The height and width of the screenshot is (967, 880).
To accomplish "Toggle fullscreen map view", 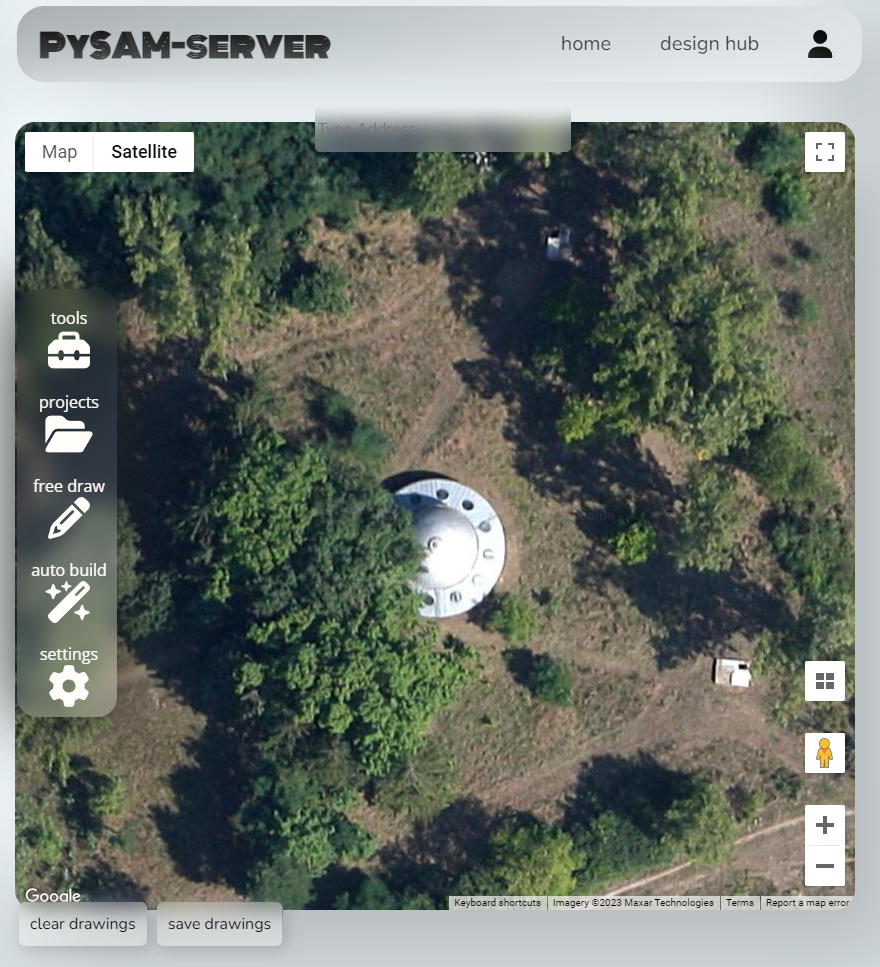I will 825,152.
